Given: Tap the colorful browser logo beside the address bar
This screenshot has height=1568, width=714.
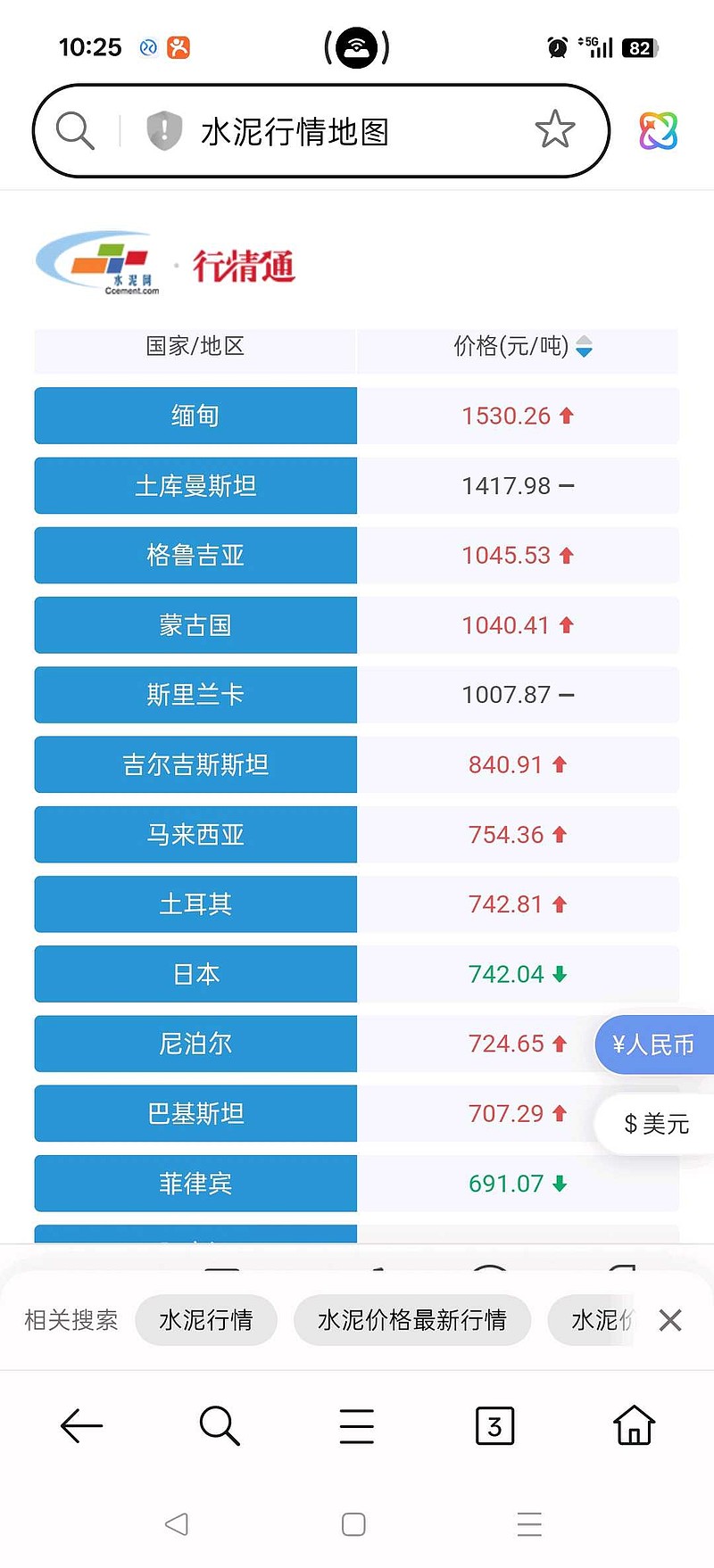Looking at the screenshot, I should coord(658,131).
